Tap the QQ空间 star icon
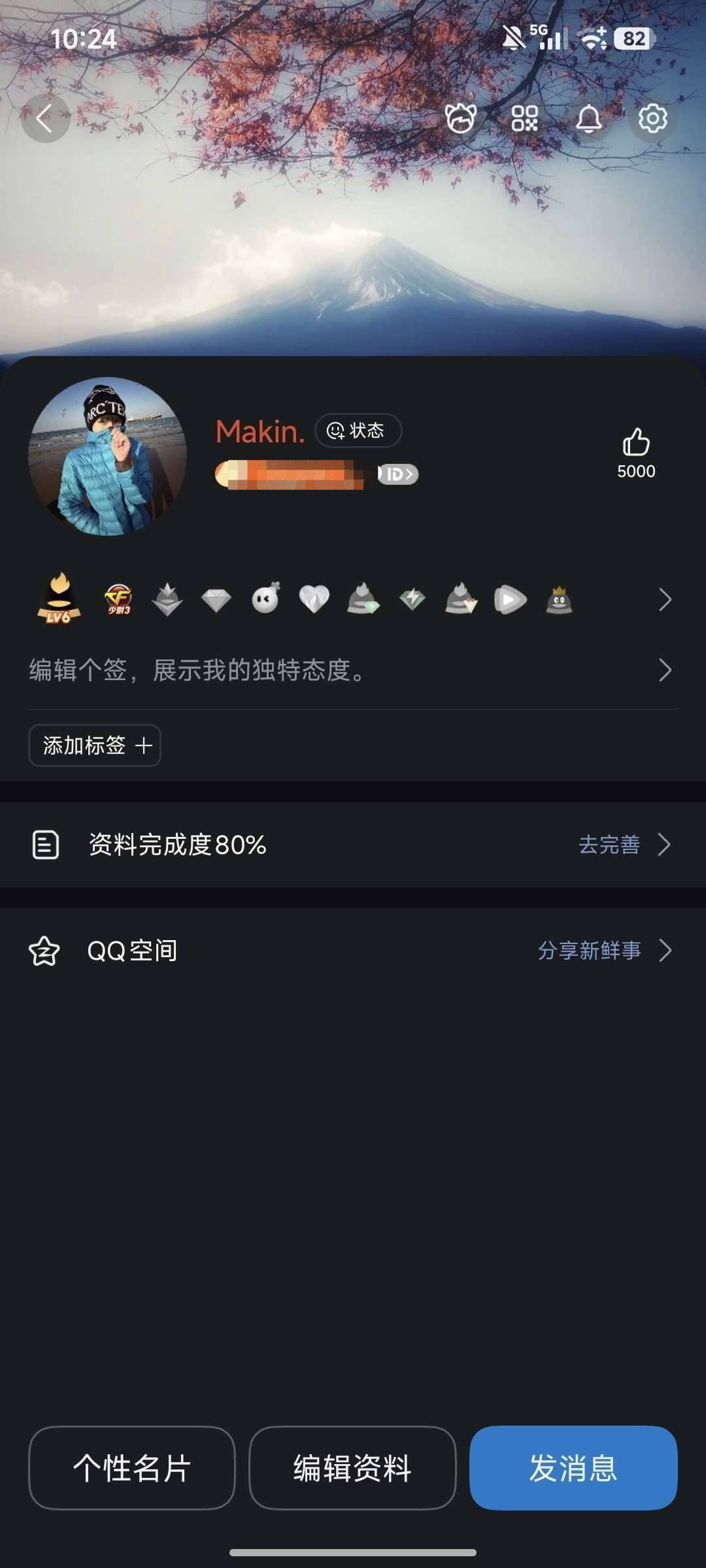Image resolution: width=706 pixels, height=1568 pixels. [x=44, y=951]
